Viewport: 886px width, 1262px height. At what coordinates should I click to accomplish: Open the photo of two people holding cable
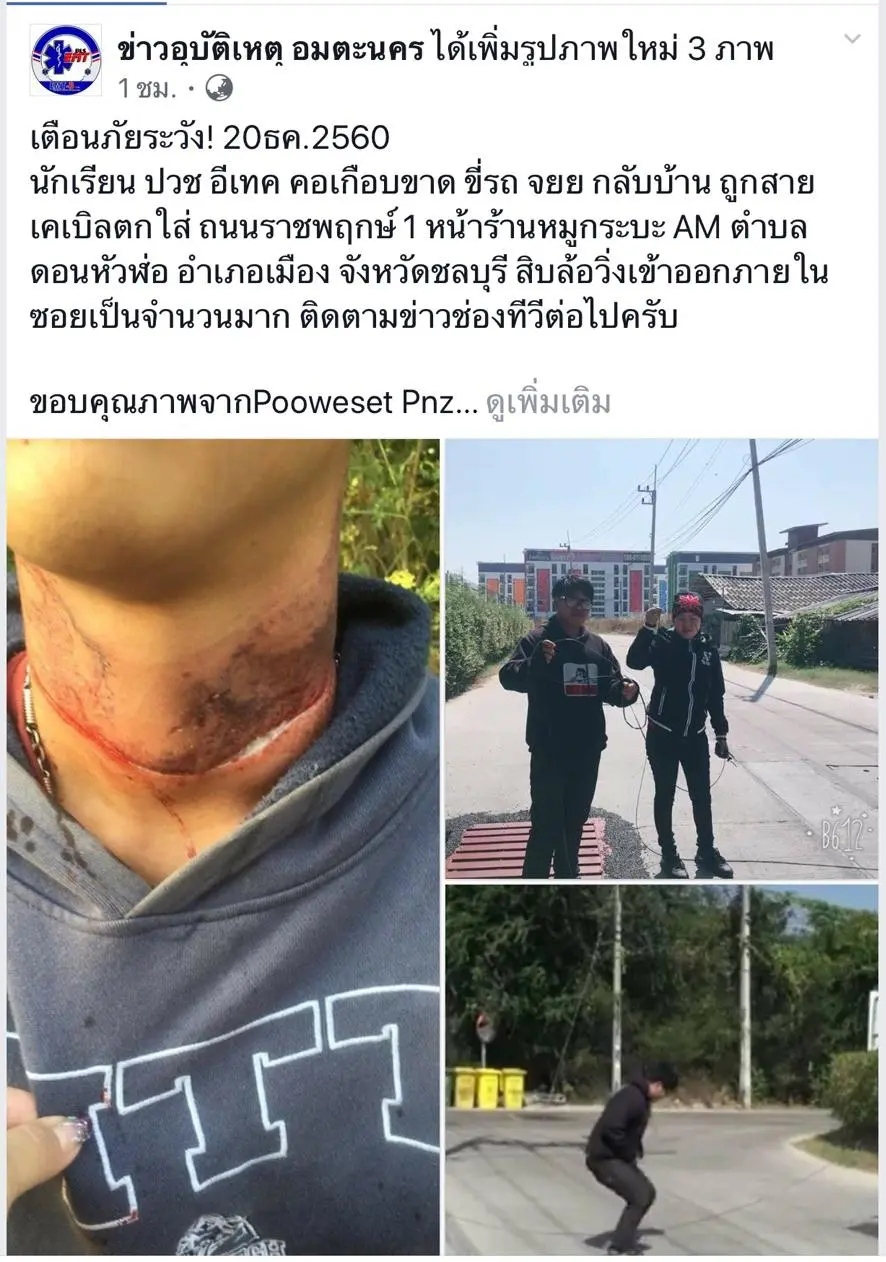(x=661, y=659)
